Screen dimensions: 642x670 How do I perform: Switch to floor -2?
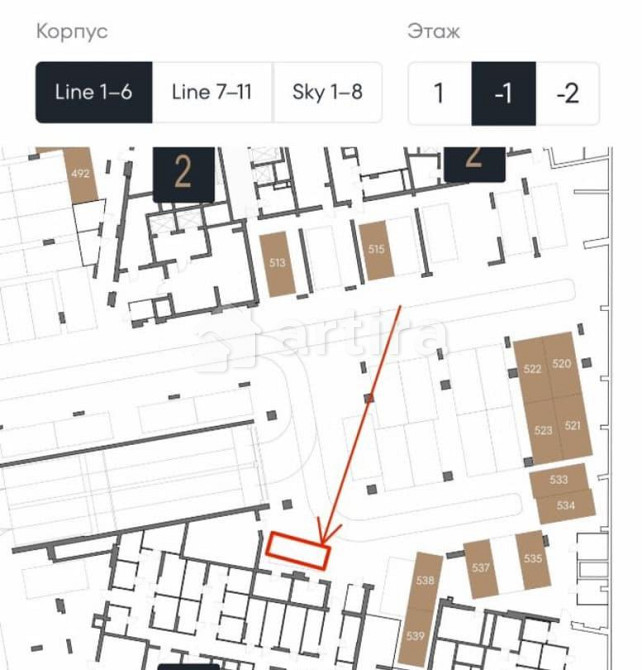(x=567, y=94)
